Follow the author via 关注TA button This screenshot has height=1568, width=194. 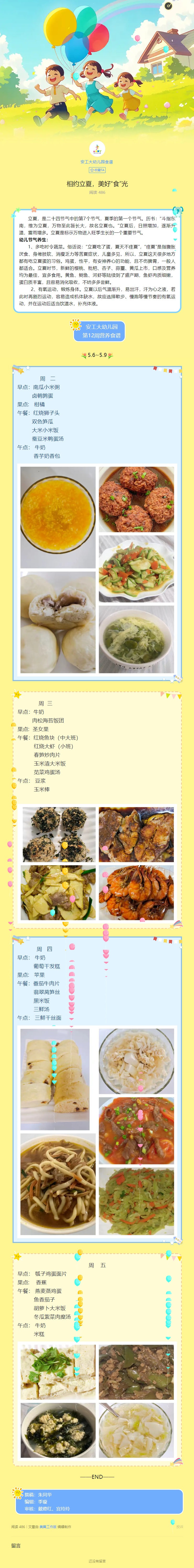(x=97, y=170)
